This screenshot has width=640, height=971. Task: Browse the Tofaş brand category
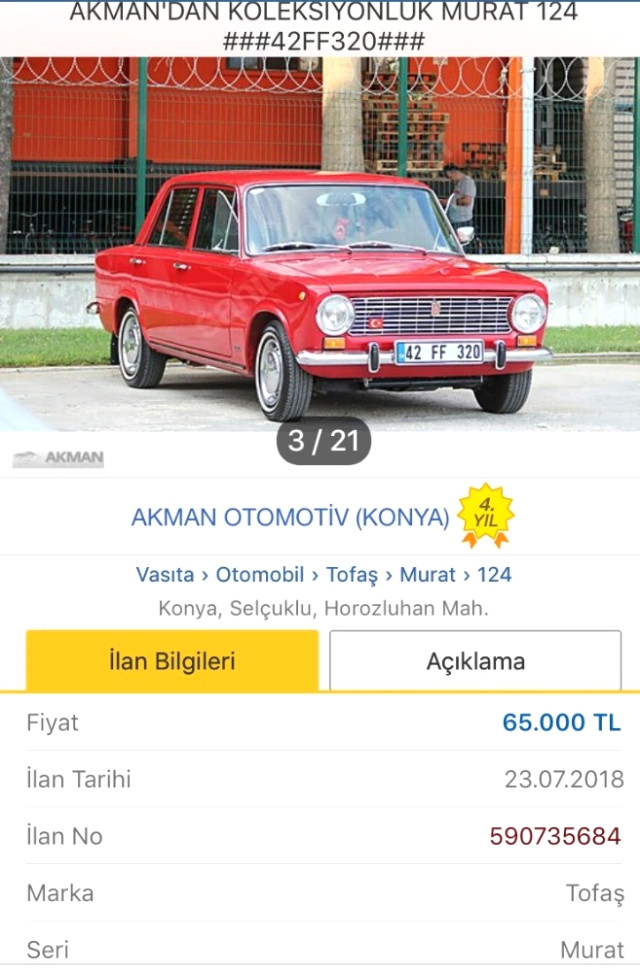[x=352, y=575]
